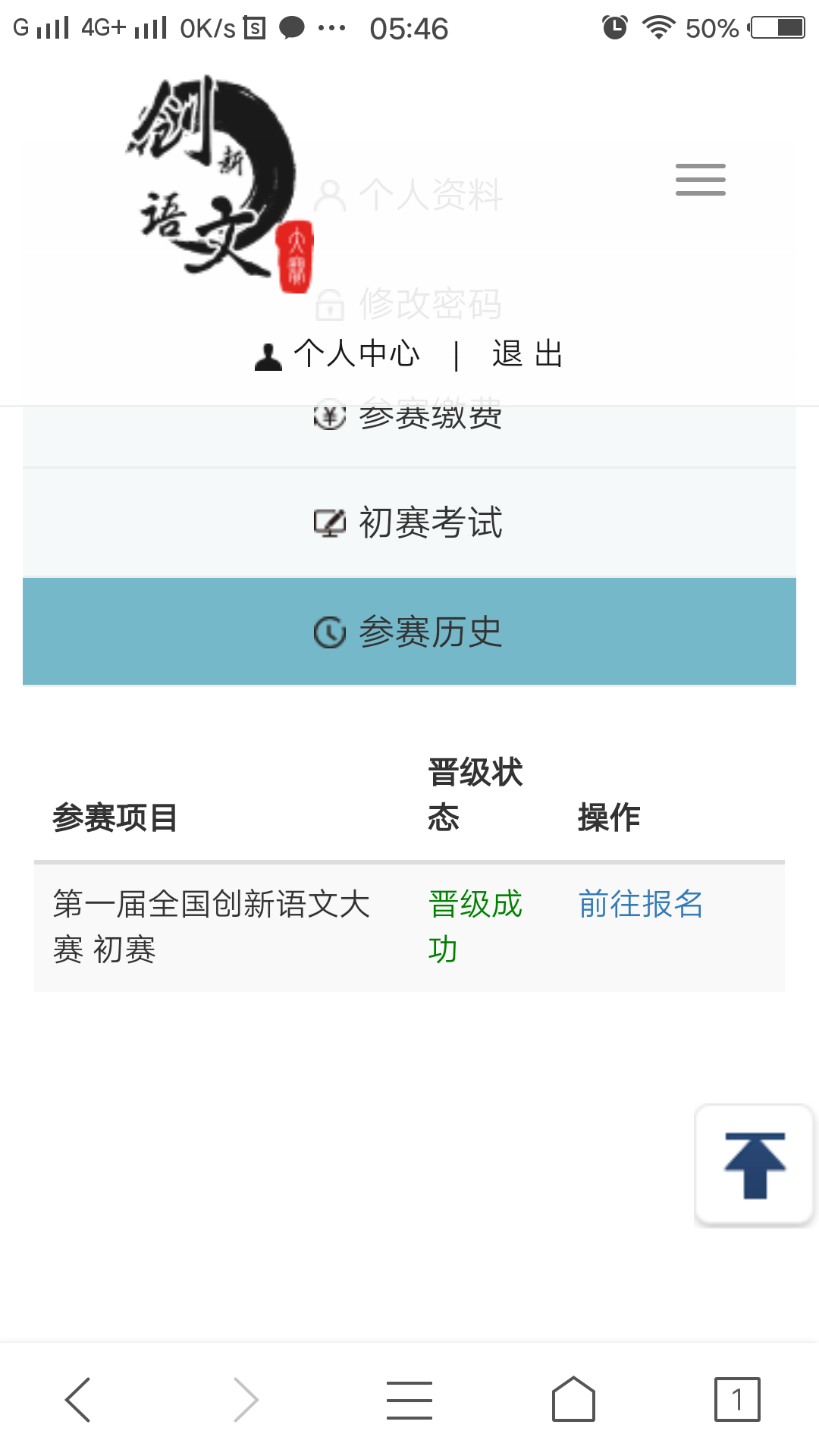Click the browser forward arrow
819x1456 pixels.
tap(244, 1399)
